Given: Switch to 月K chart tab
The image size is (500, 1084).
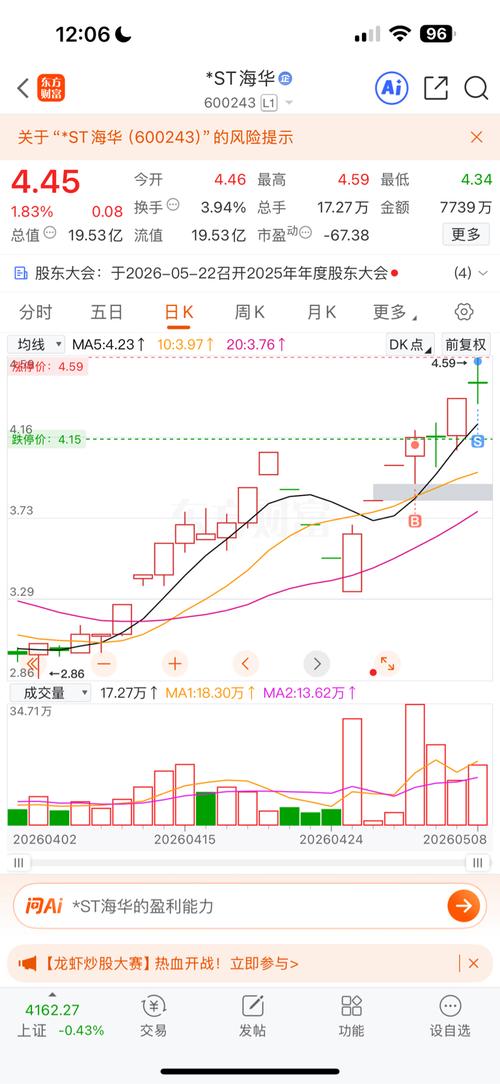Looking at the screenshot, I should point(321,312).
